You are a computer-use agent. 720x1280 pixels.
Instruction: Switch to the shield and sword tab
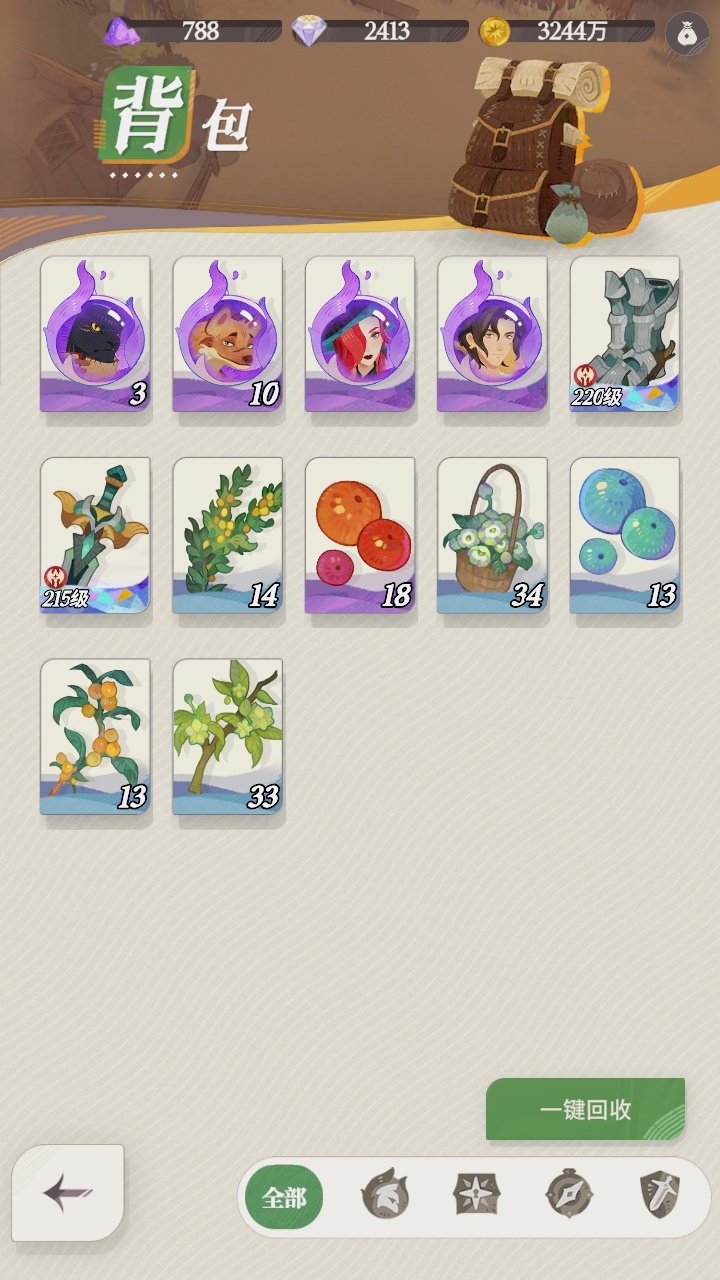[x=660, y=1196]
